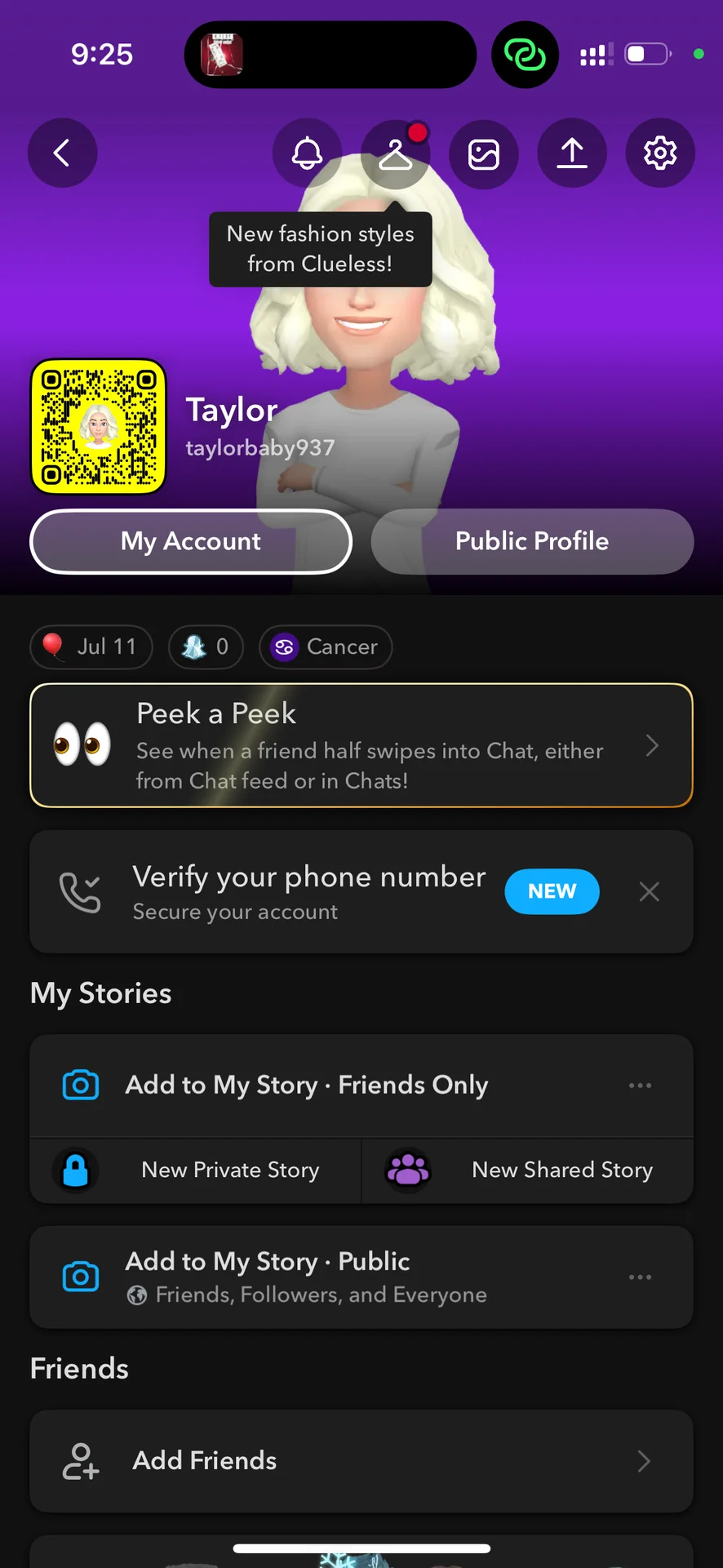Dismiss the phone verification banner
The image size is (723, 1568).
649,891
